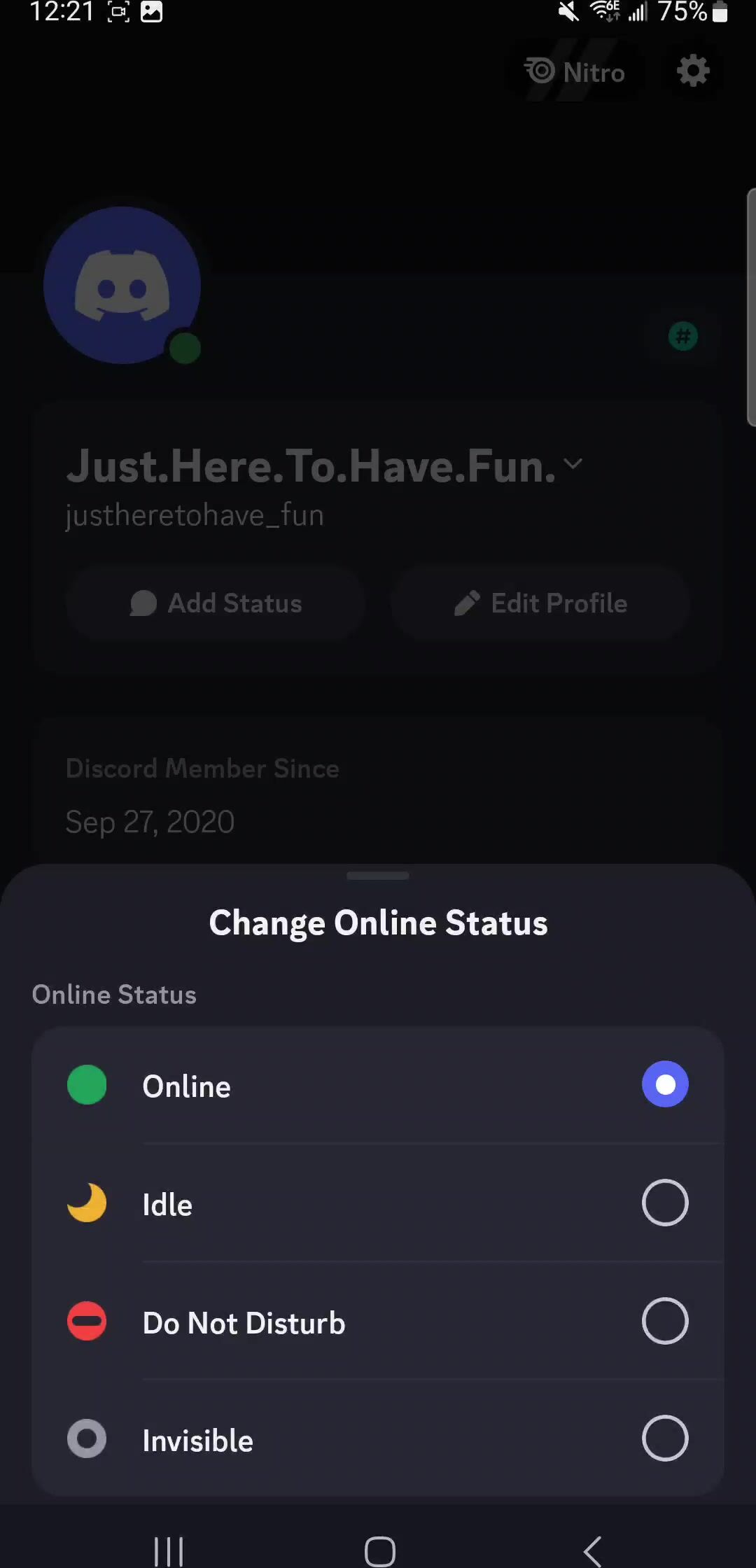756x1568 pixels.
Task: Set status to Idle
Action: (378, 1204)
